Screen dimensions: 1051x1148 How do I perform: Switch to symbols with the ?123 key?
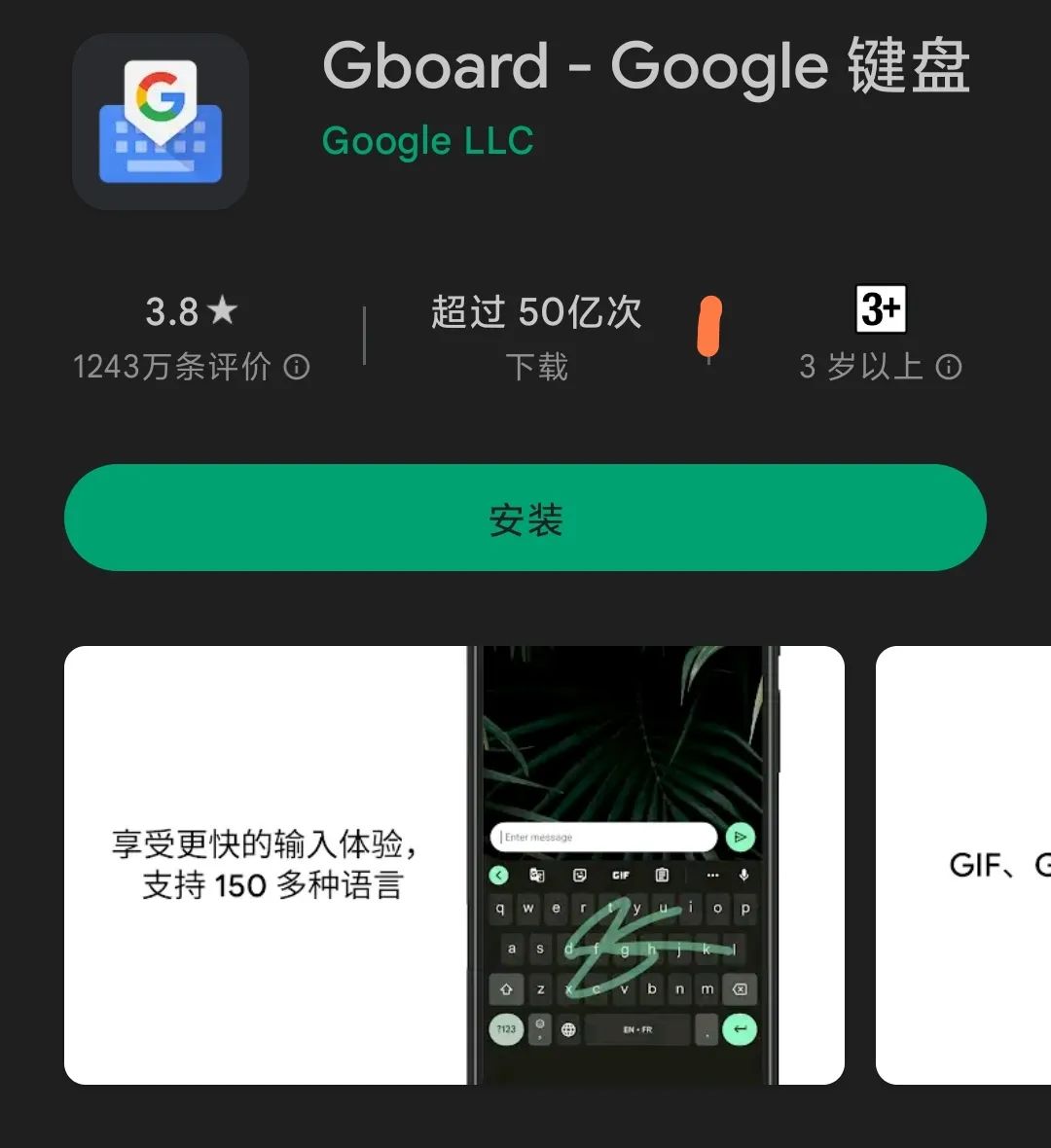click(x=506, y=1028)
